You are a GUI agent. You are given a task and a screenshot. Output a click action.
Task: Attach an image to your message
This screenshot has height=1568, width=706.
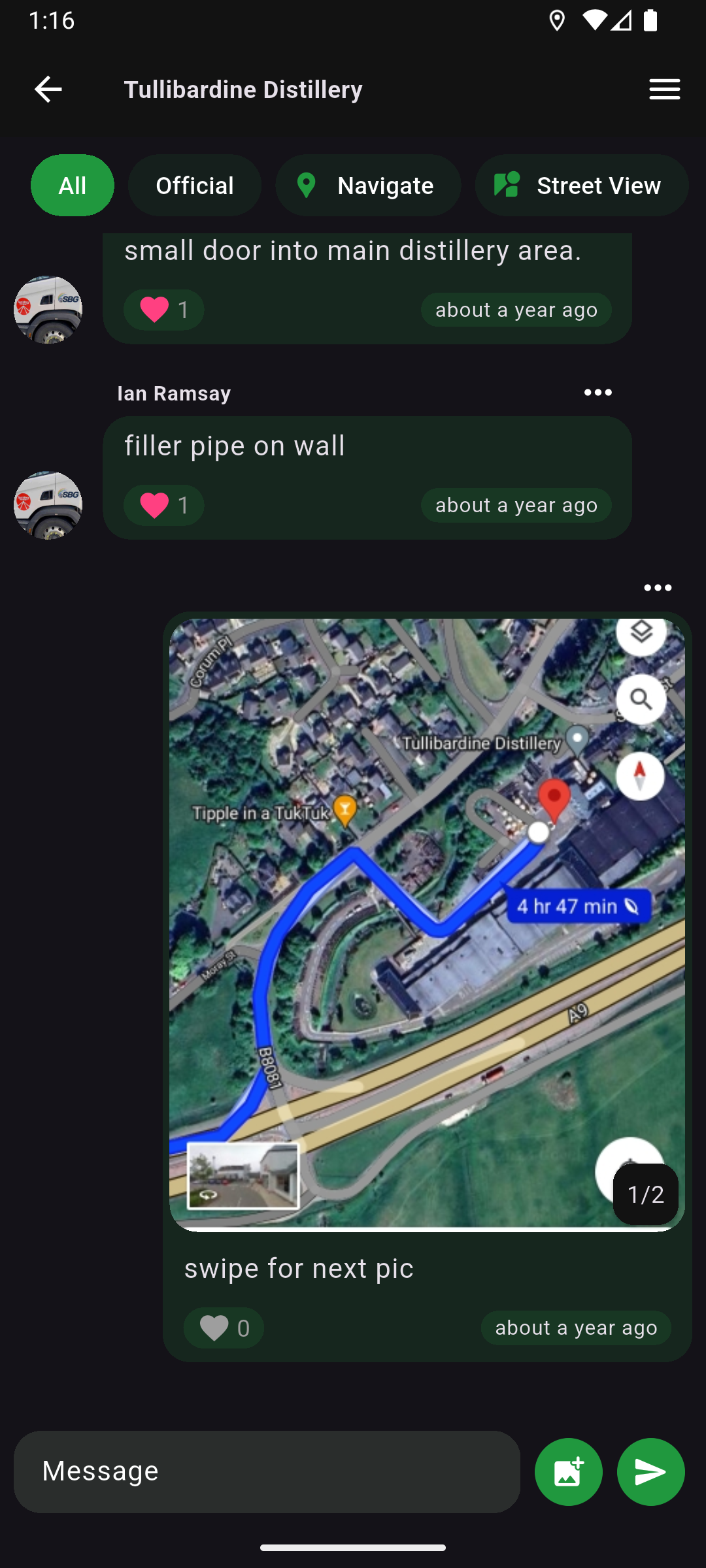point(568,1472)
